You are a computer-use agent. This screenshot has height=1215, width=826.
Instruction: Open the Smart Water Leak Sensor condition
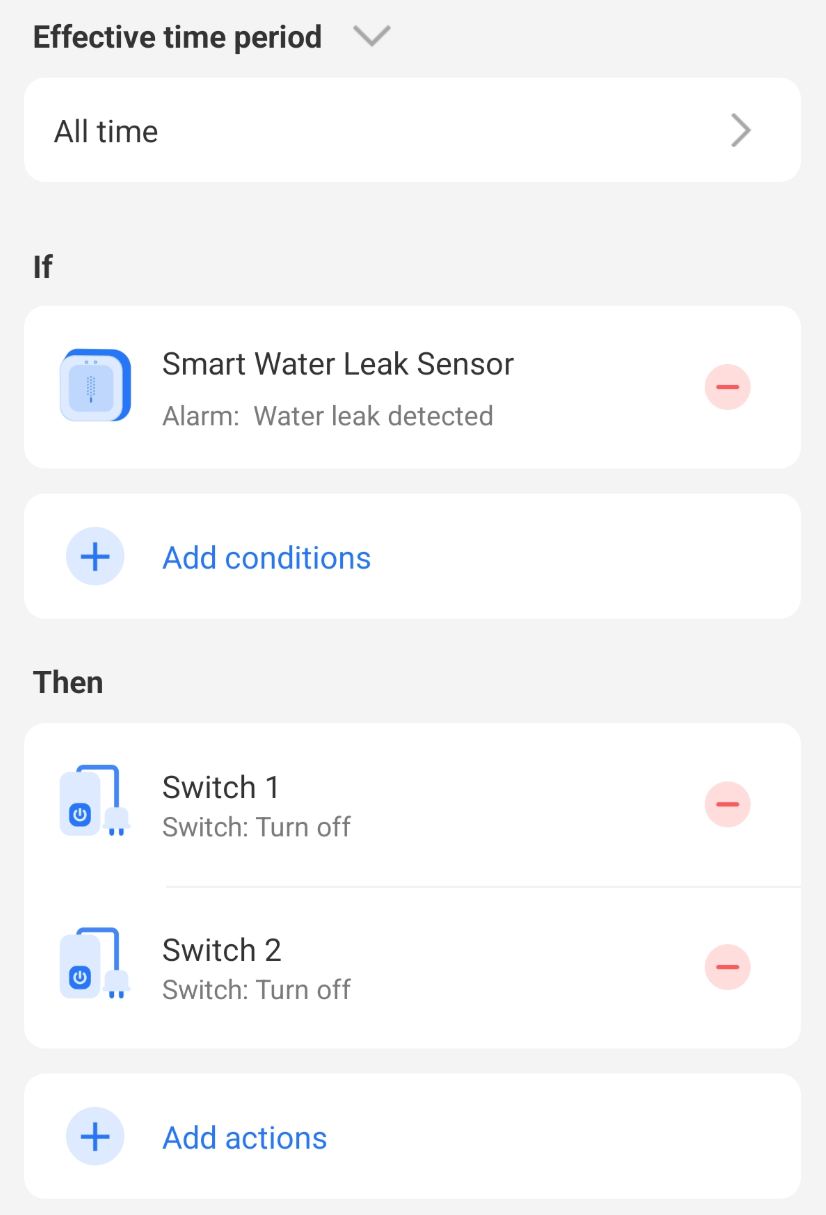337,387
